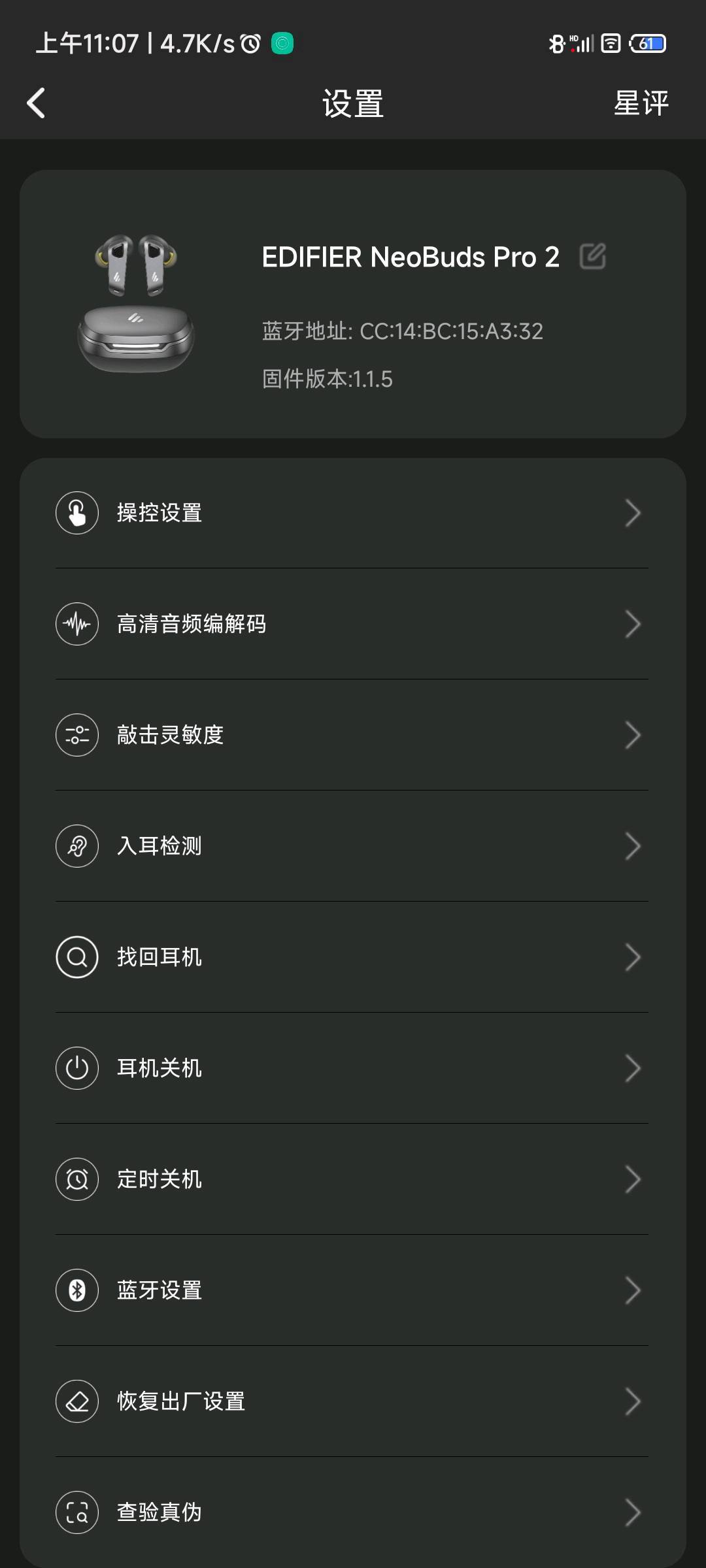Open 星评 in the top bar
The width and height of the screenshot is (706, 1568).
(641, 103)
